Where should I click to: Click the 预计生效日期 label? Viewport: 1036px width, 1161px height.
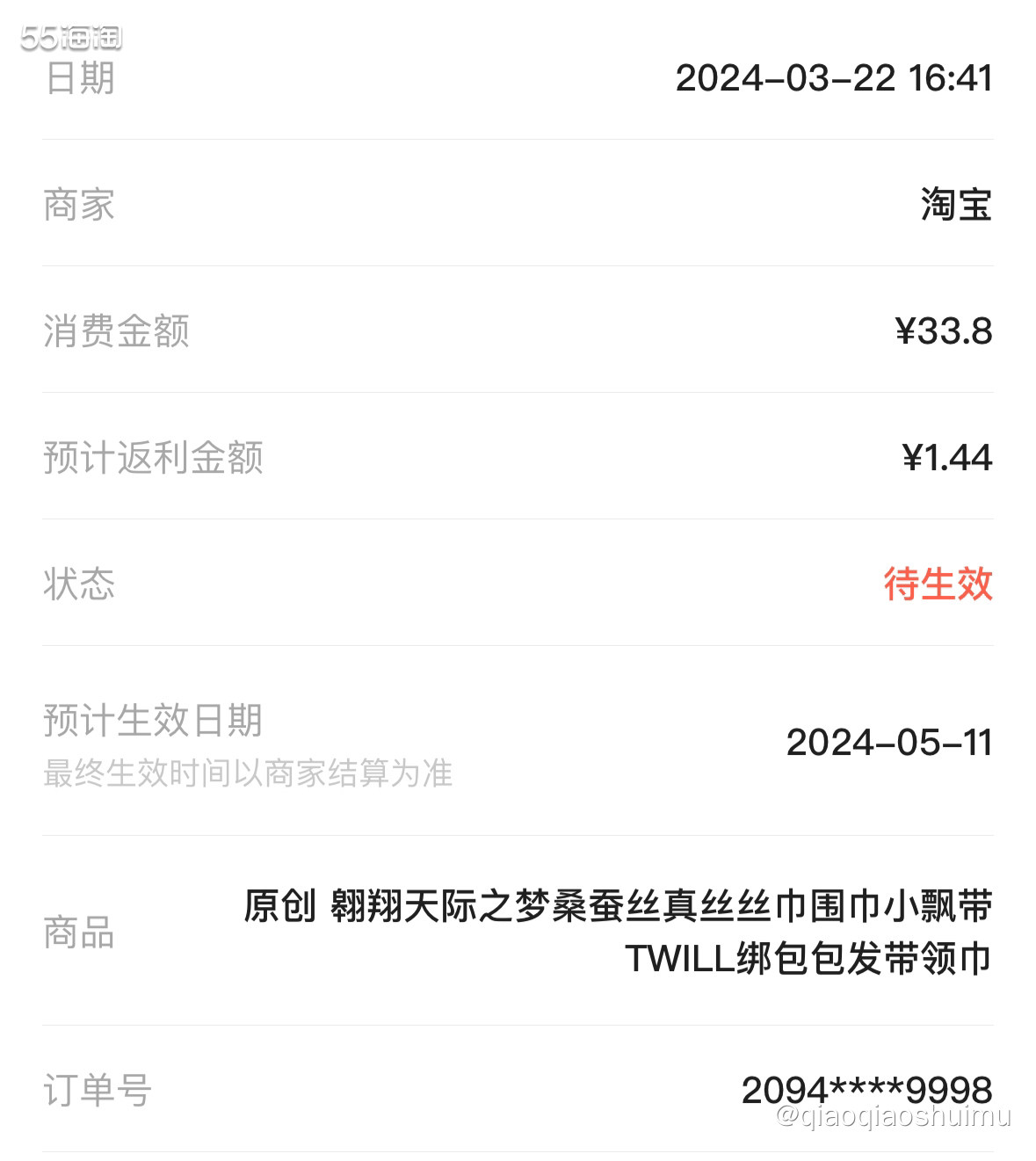coord(155,721)
